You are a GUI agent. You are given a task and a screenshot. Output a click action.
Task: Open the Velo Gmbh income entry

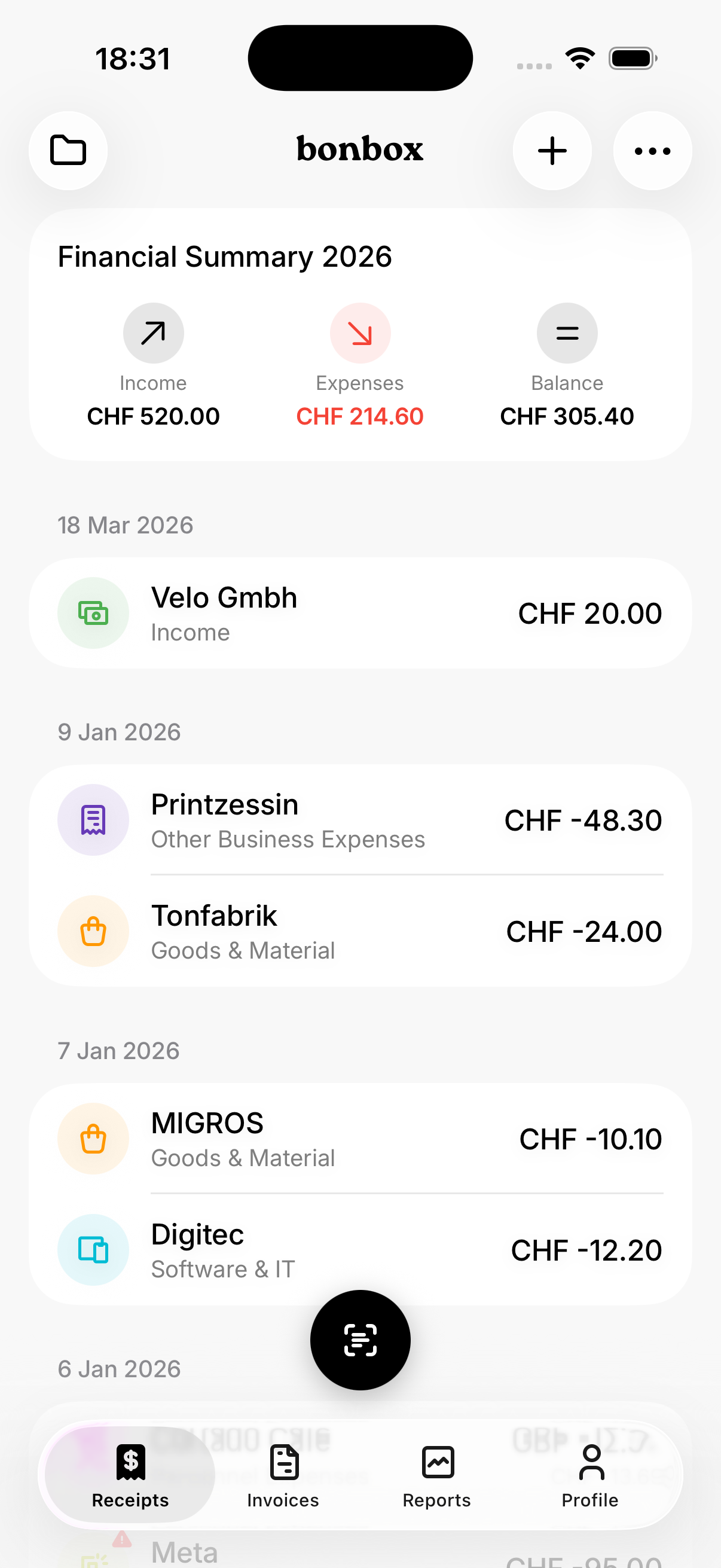click(x=360, y=612)
